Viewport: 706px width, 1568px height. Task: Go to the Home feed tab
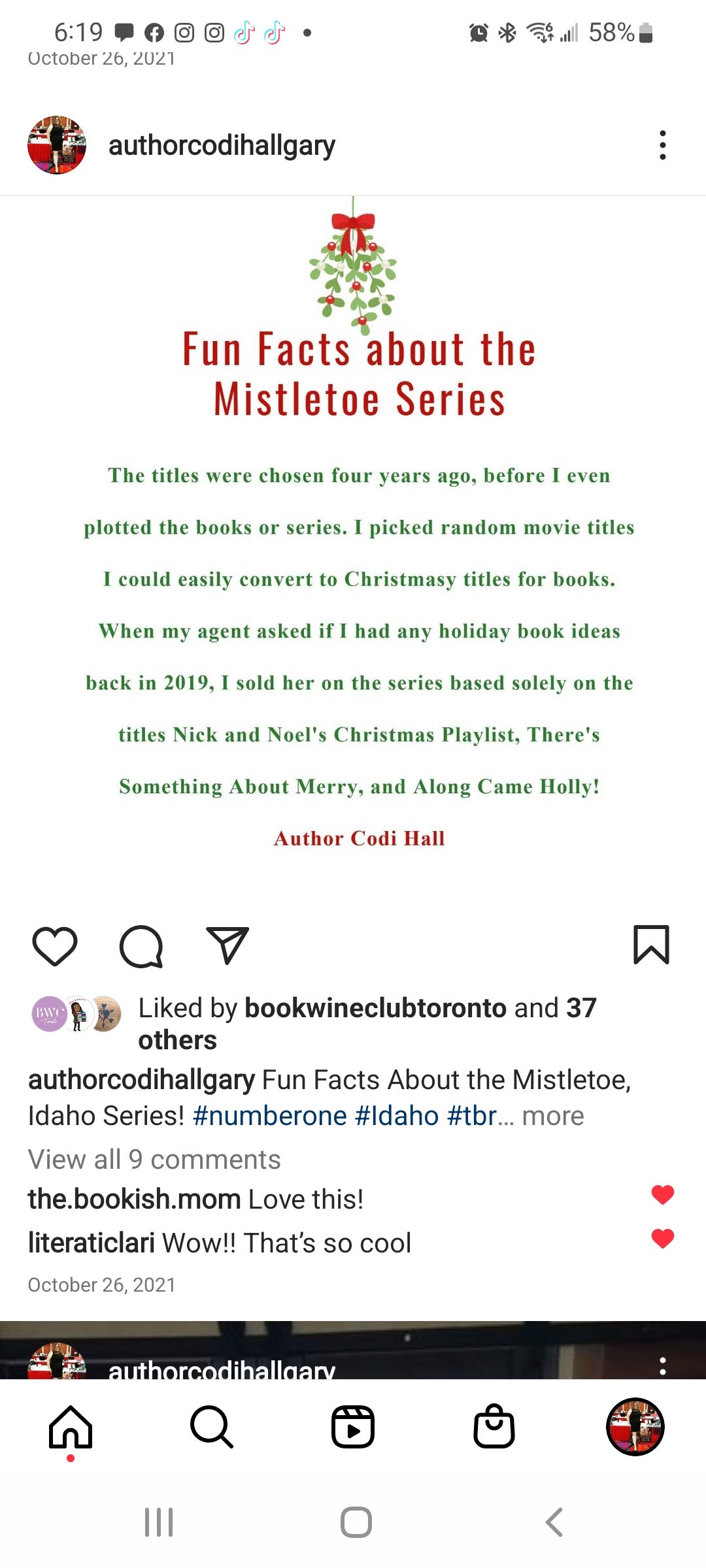click(x=71, y=1427)
